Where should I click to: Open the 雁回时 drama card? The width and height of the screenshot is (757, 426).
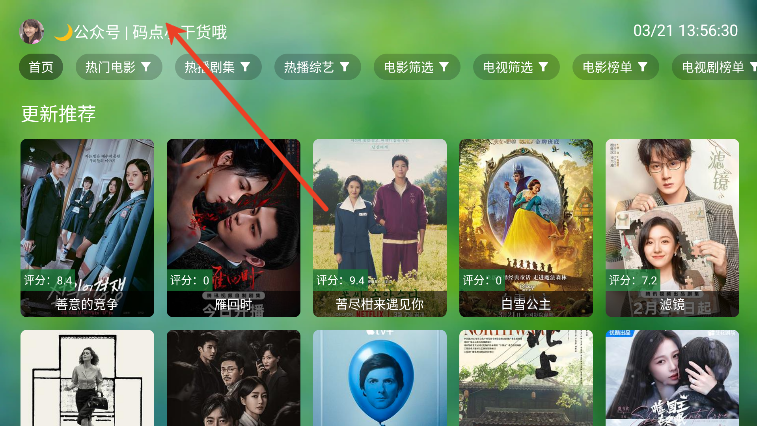point(233,227)
